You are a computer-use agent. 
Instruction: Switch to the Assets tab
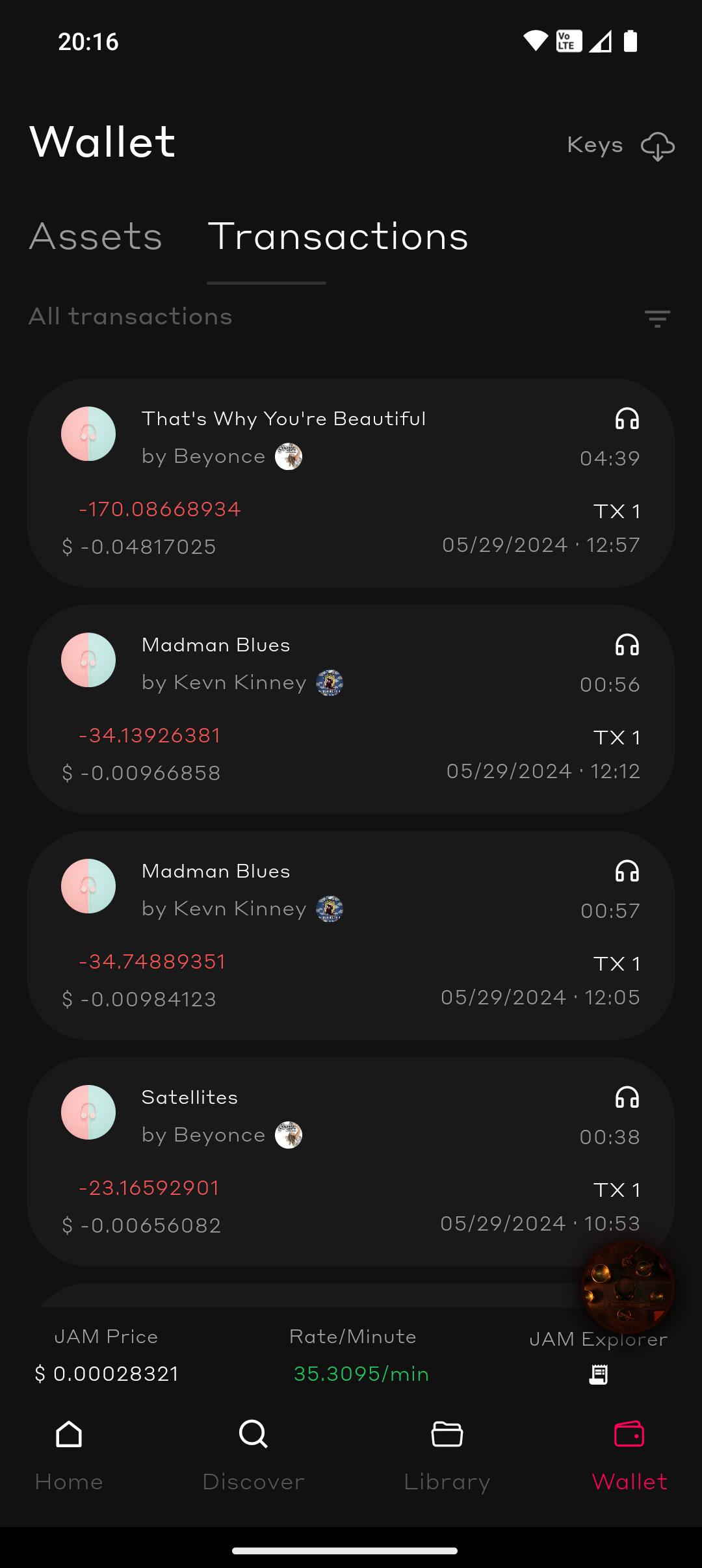[96, 236]
